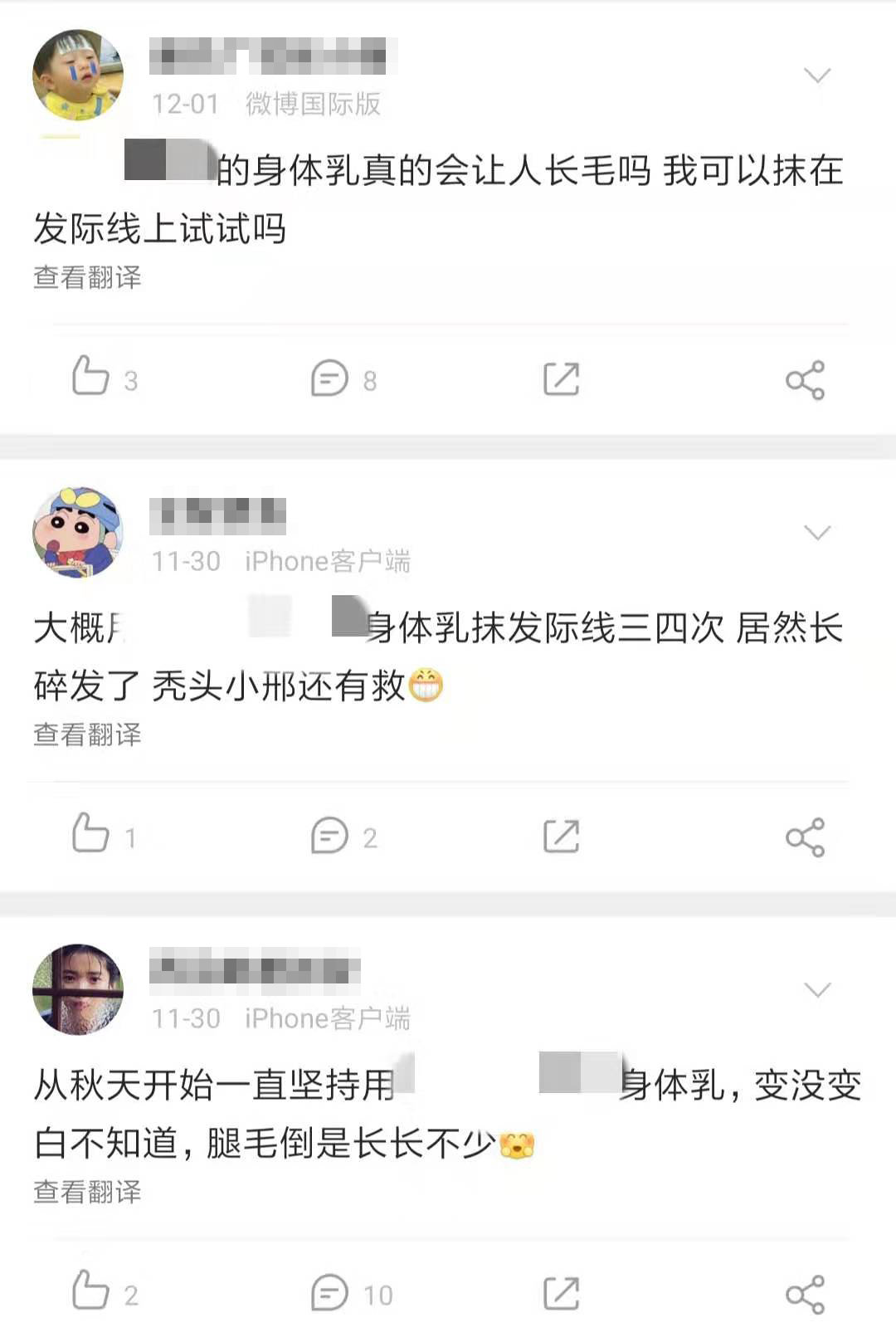Translate the 秃头小邢还有救 post via 查看翻译
This screenshot has height=1342, width=896.
[x=87, y=734]
